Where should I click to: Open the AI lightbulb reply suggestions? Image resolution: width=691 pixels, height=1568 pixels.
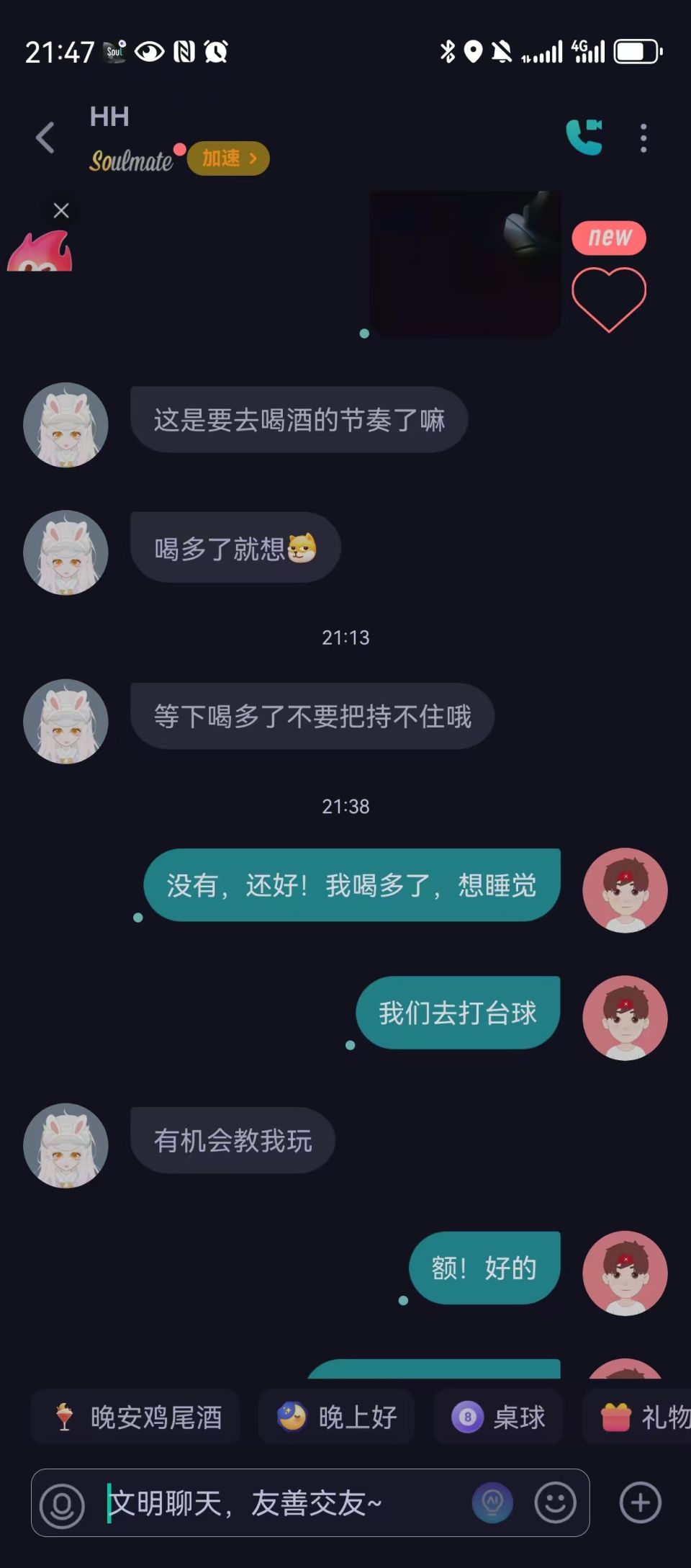(x=492, y=1503)
